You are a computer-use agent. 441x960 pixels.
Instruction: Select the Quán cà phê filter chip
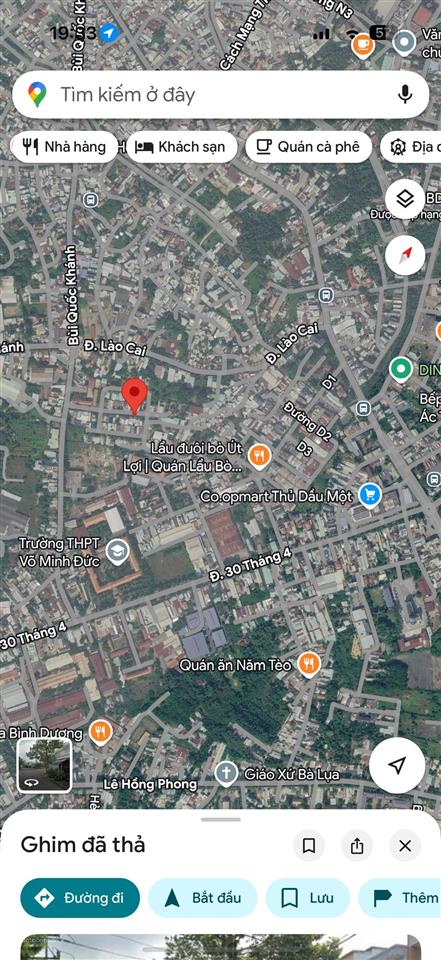(x=309, y=147)
